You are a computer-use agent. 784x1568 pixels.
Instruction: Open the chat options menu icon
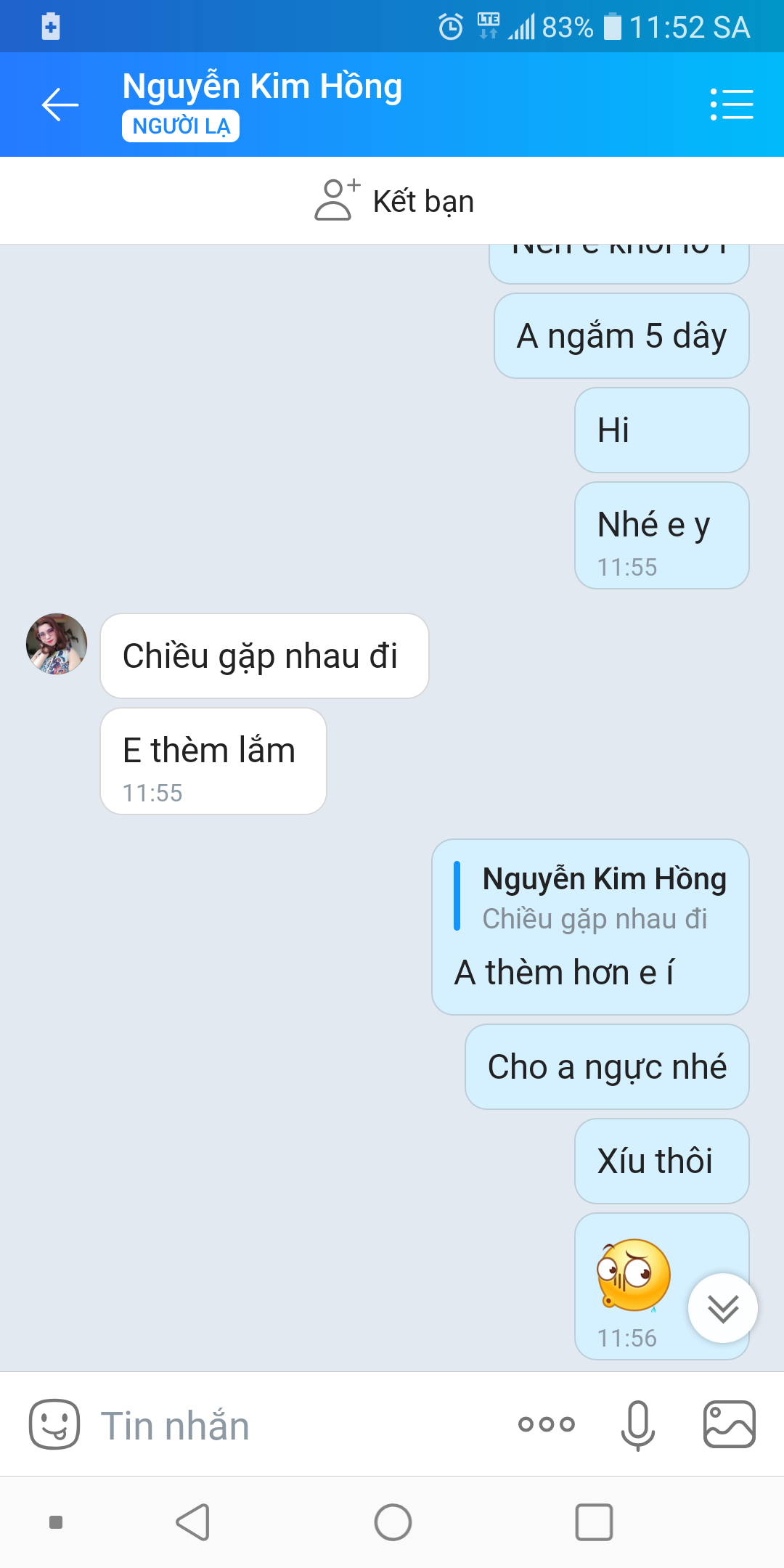tap(731, 105)
